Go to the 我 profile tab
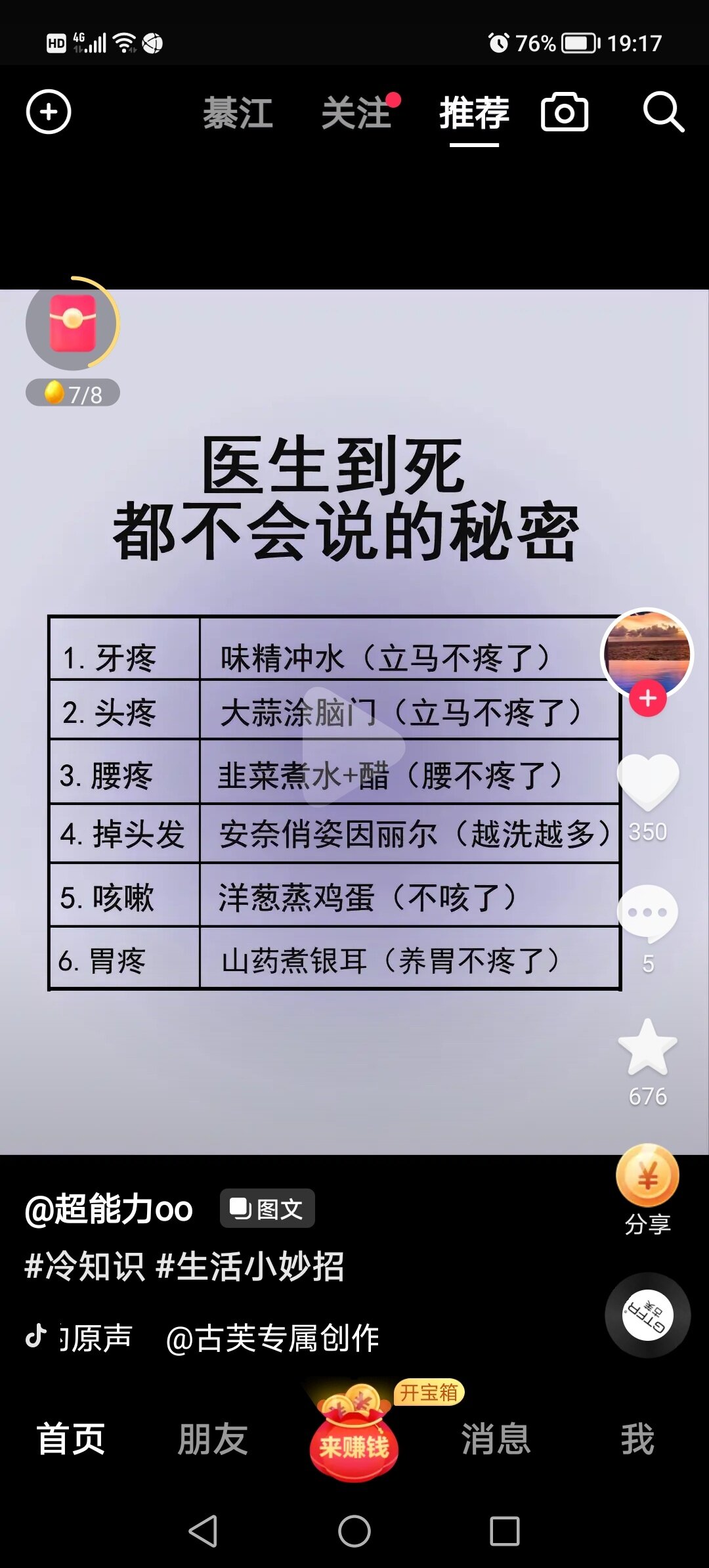The image size is (709, 1568). 637,1439
